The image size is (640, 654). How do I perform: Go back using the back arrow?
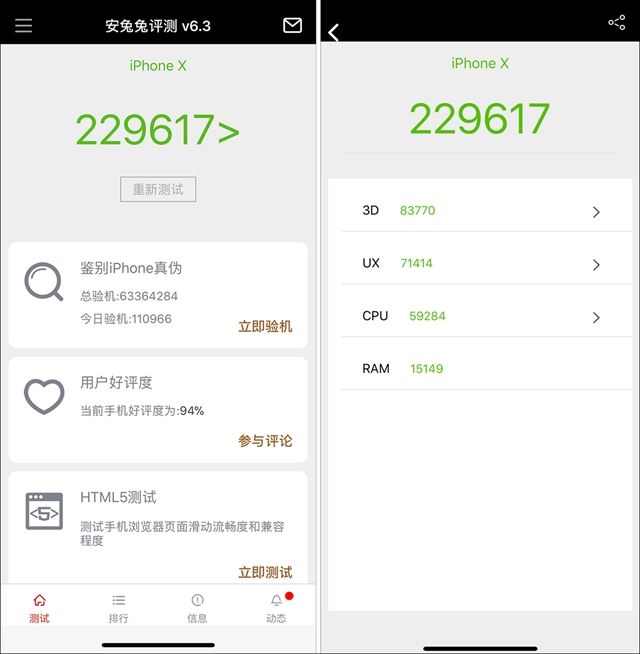tap(334, 32)
